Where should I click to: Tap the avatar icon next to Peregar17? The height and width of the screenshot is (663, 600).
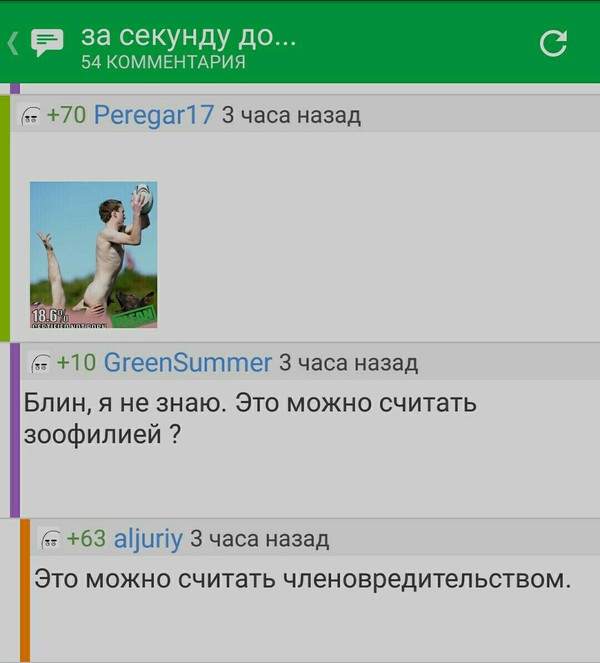pos(31,116)
